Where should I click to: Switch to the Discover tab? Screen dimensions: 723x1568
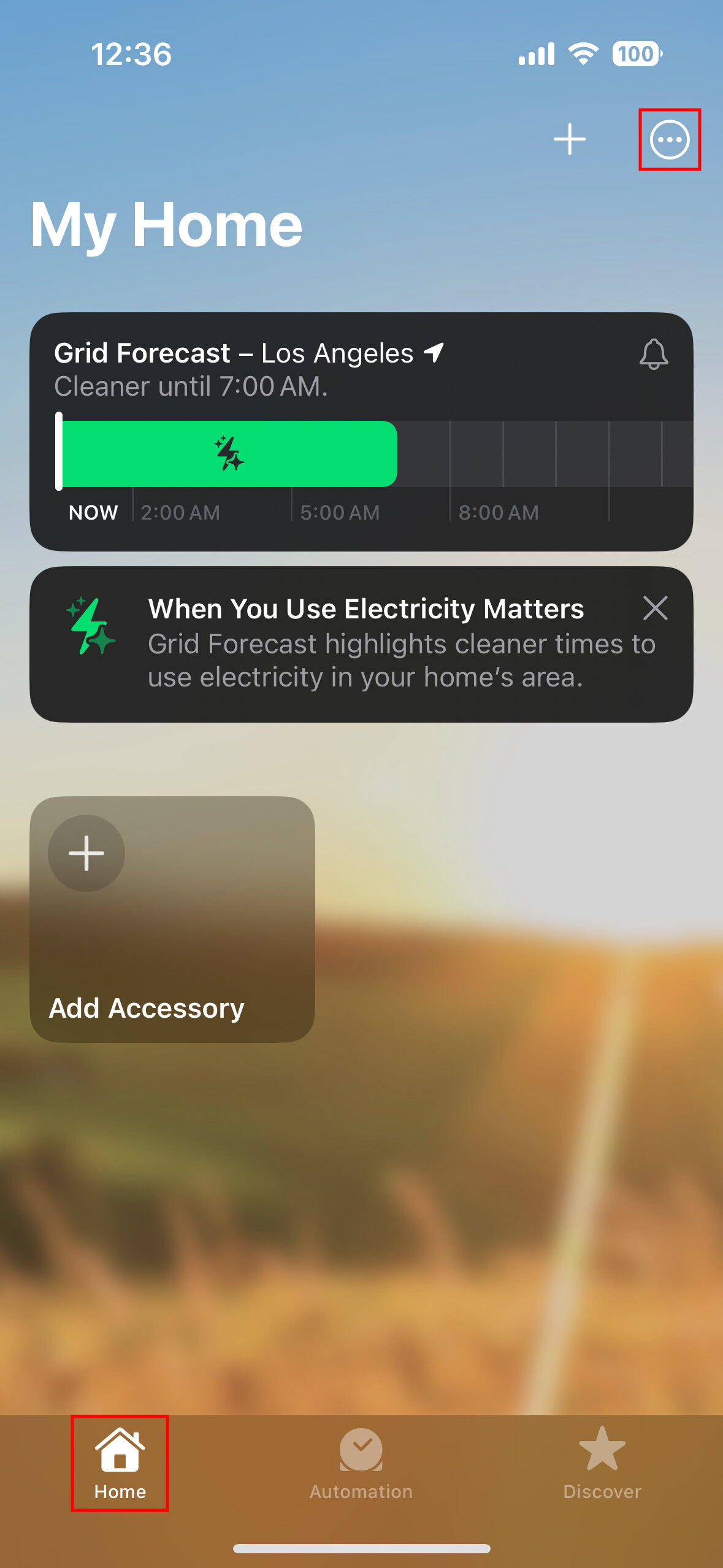click(602, 1464)
